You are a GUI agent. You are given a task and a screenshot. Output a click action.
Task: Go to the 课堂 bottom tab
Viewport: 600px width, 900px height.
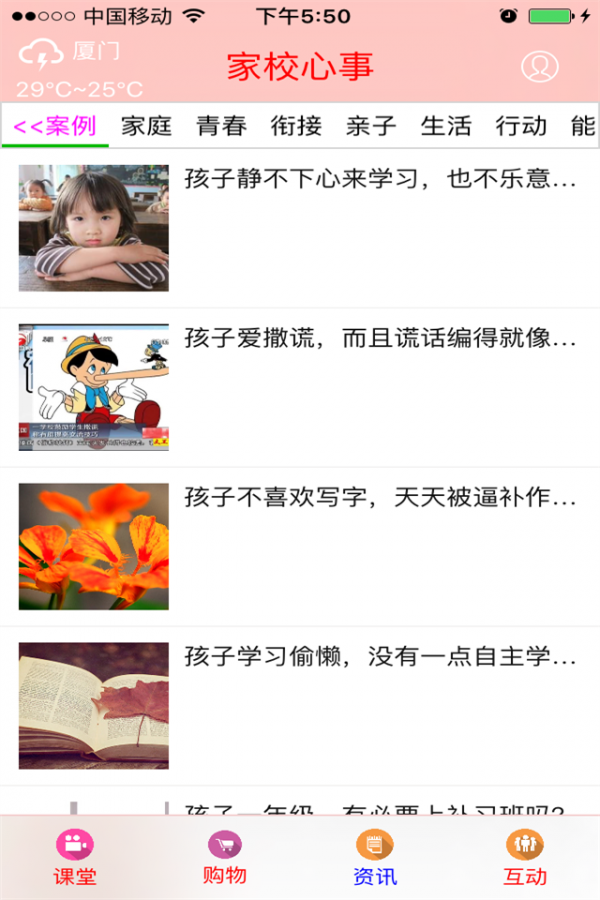click(x=74, y=858)
